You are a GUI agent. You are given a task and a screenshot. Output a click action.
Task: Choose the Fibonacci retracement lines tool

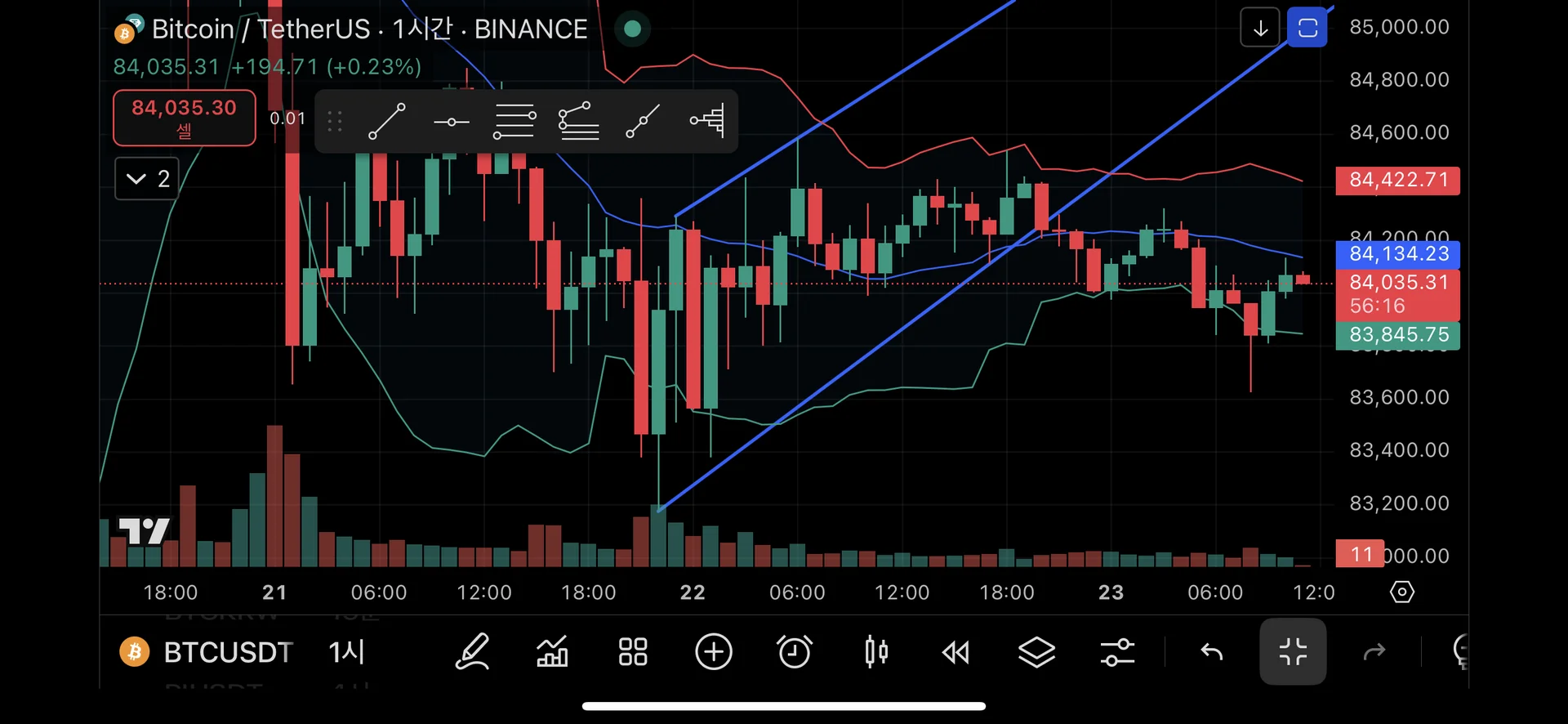pos(514,121)
